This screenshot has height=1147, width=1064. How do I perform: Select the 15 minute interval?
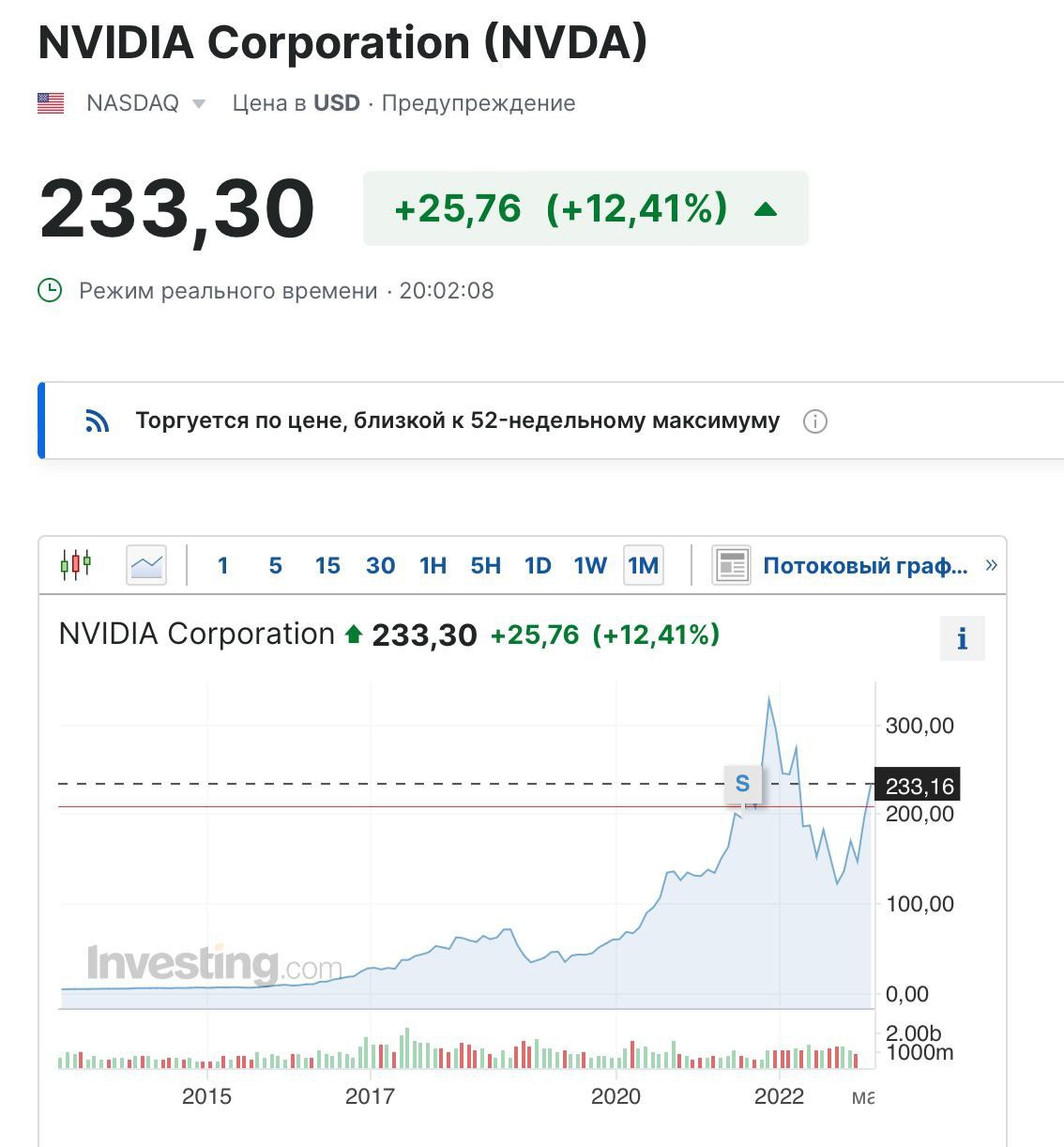click(327, 566)
